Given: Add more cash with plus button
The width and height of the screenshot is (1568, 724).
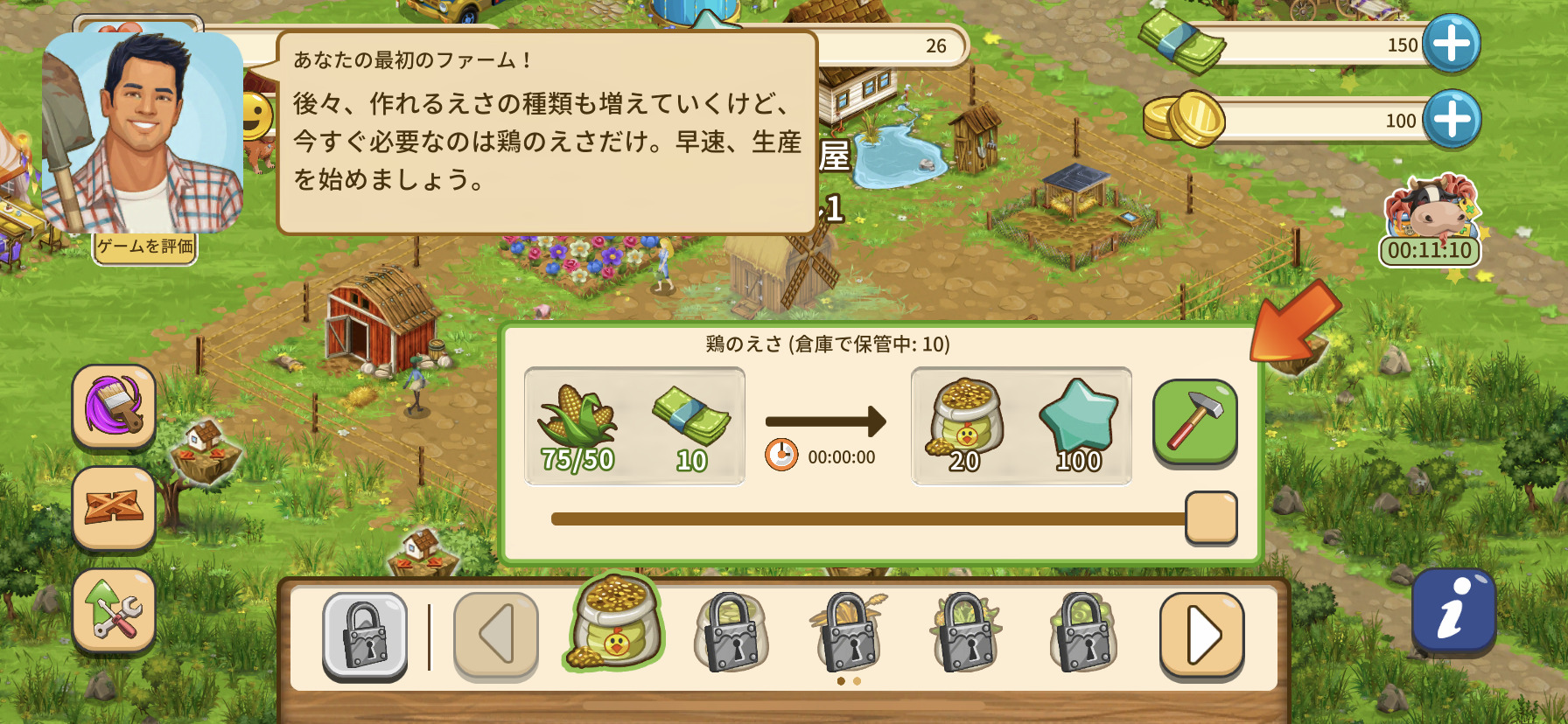Looking at the screenshot, I should click(1451, 44).
